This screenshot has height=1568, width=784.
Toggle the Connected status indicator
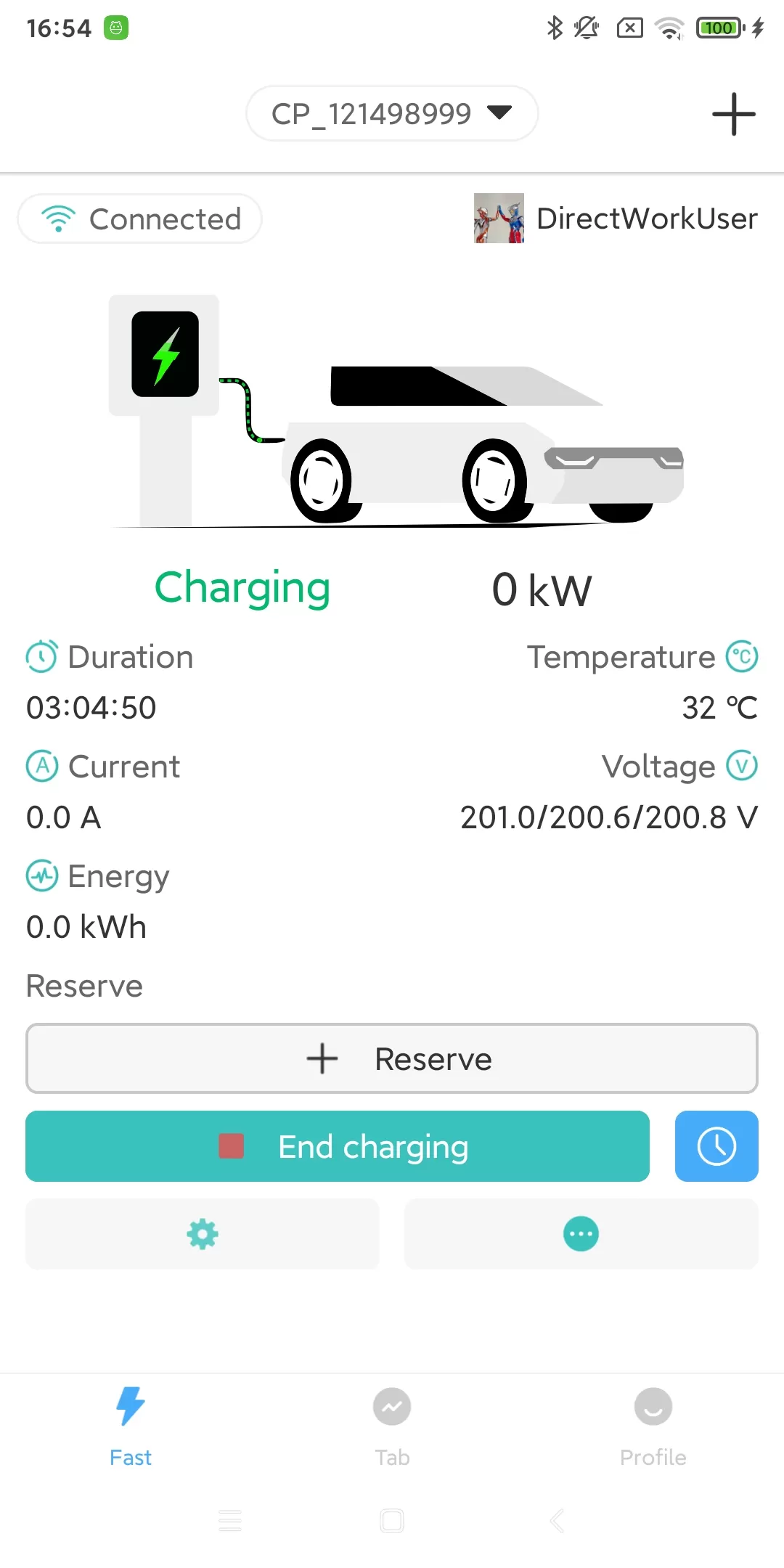[139, 219]
